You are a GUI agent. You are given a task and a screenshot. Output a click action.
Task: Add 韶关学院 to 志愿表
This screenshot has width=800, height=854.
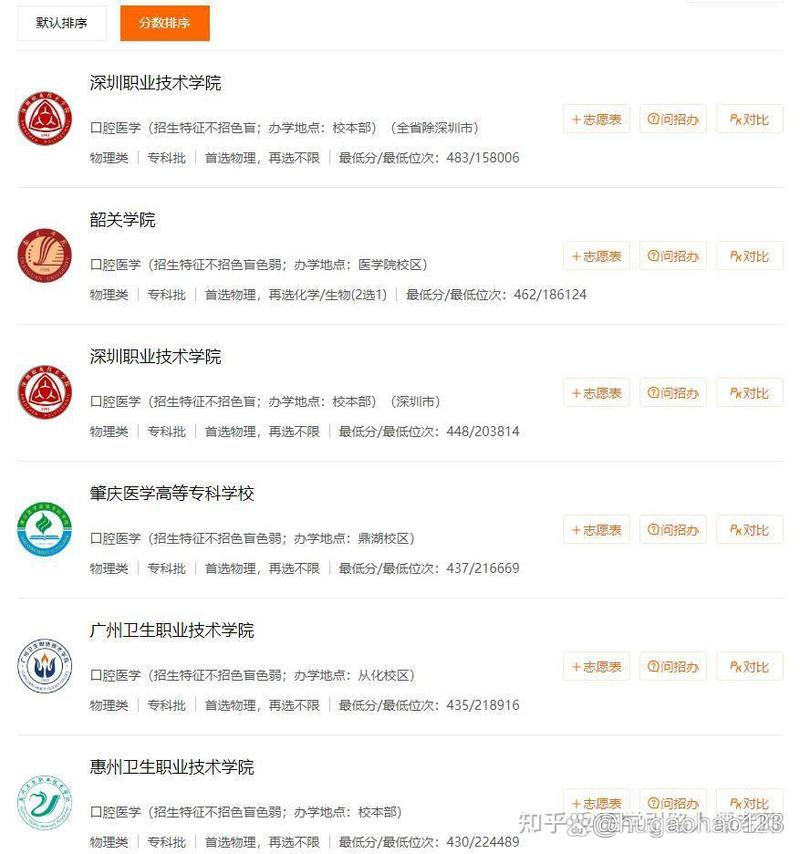[596, 256]
